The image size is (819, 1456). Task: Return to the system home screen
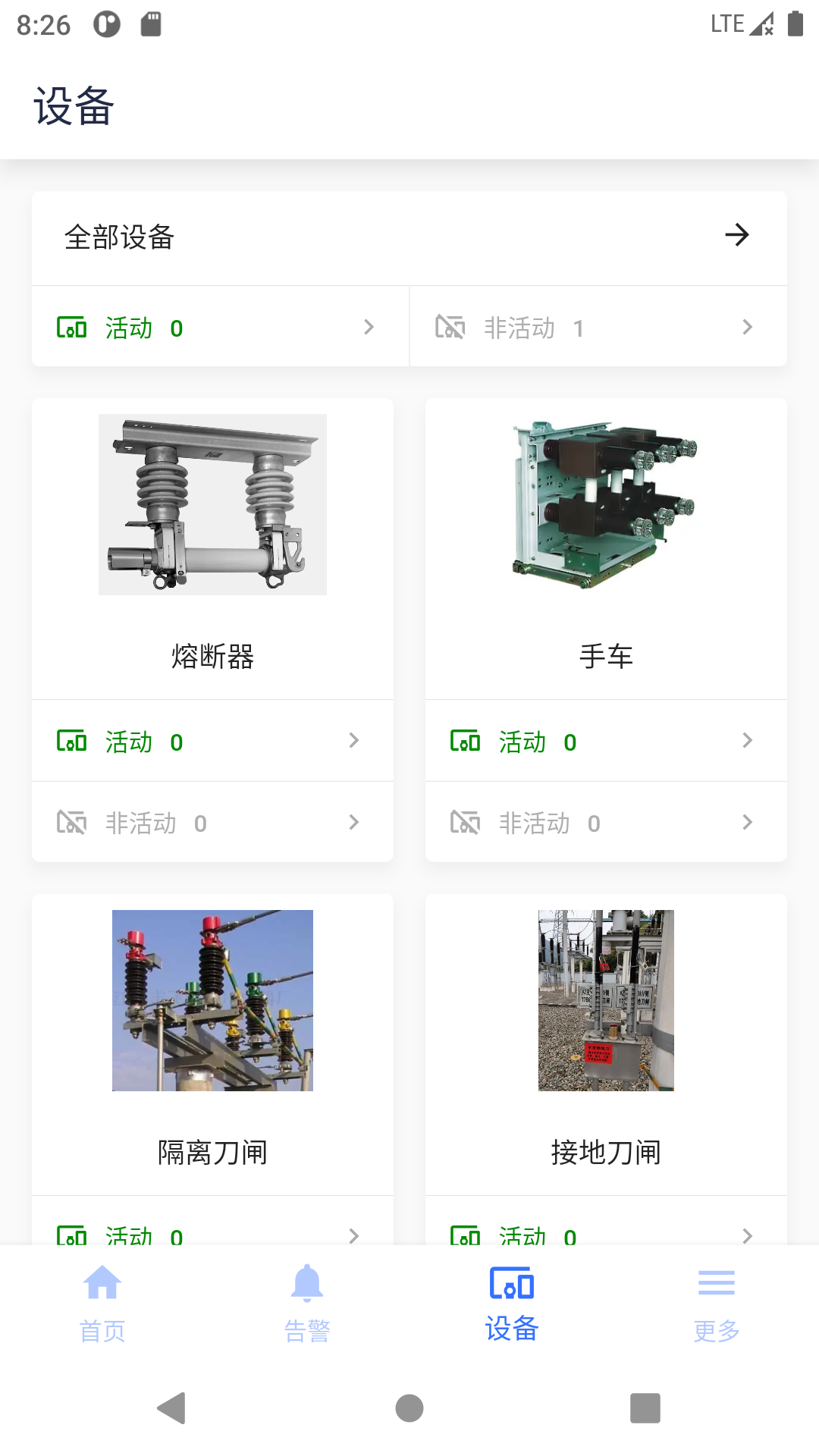click(x=409, y=1408)
